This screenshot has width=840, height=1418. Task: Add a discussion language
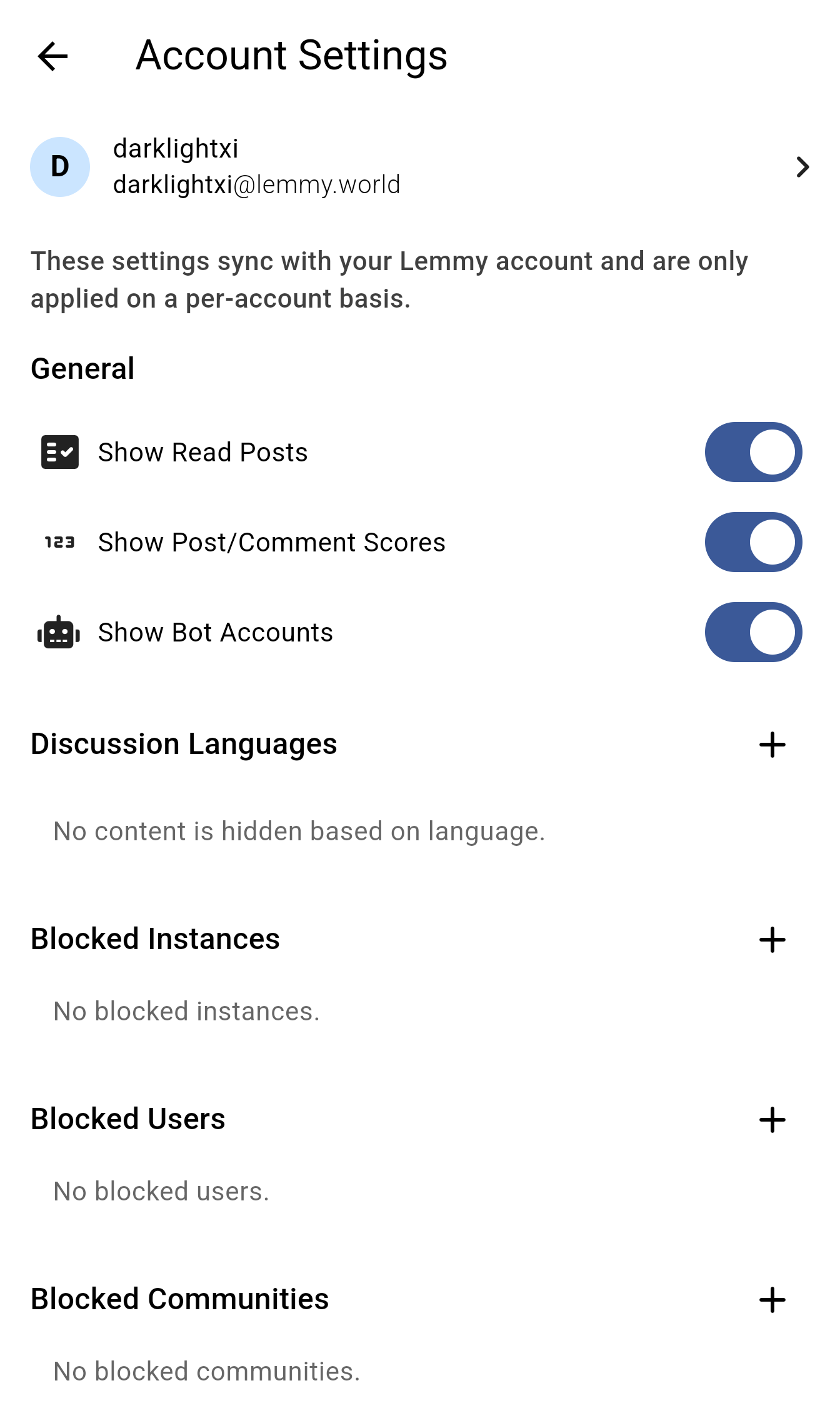pos(772,745)
